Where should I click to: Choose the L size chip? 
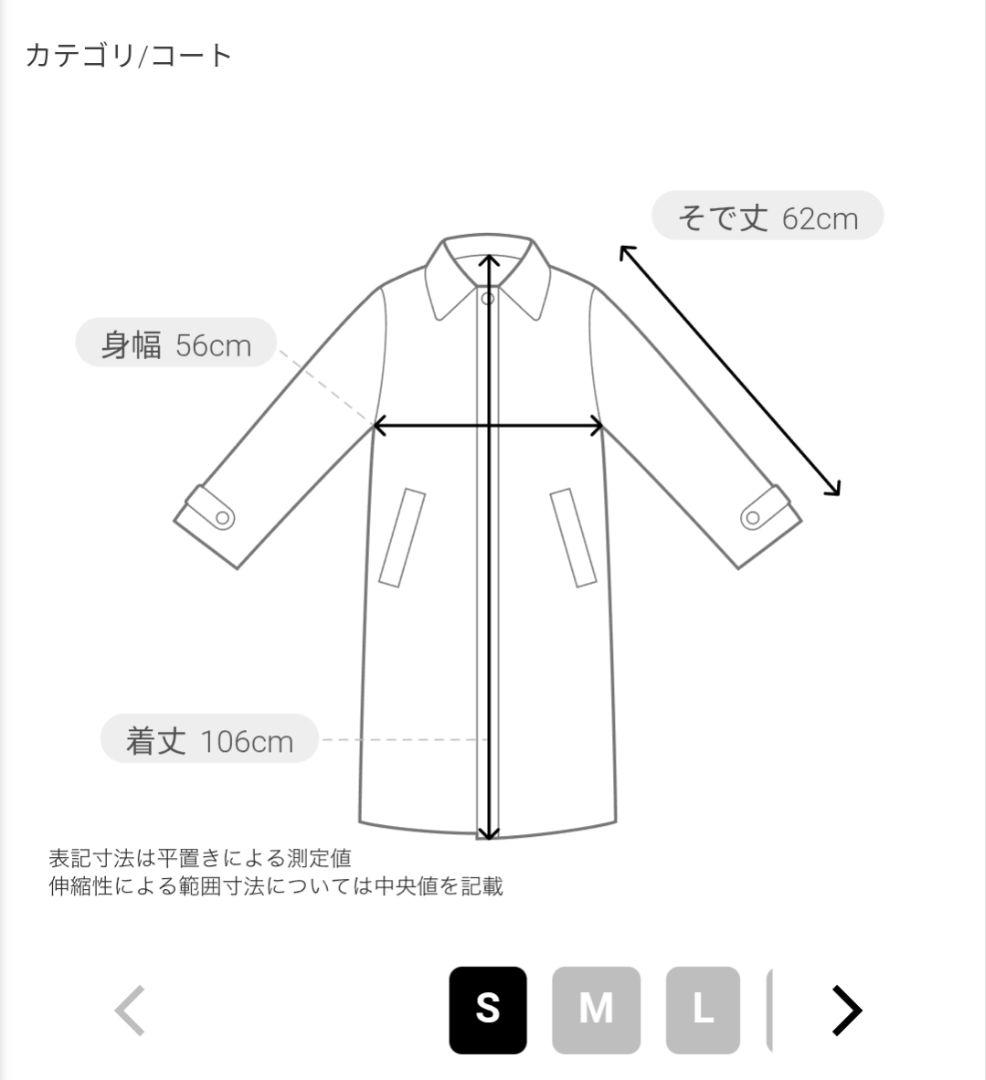703,1010
